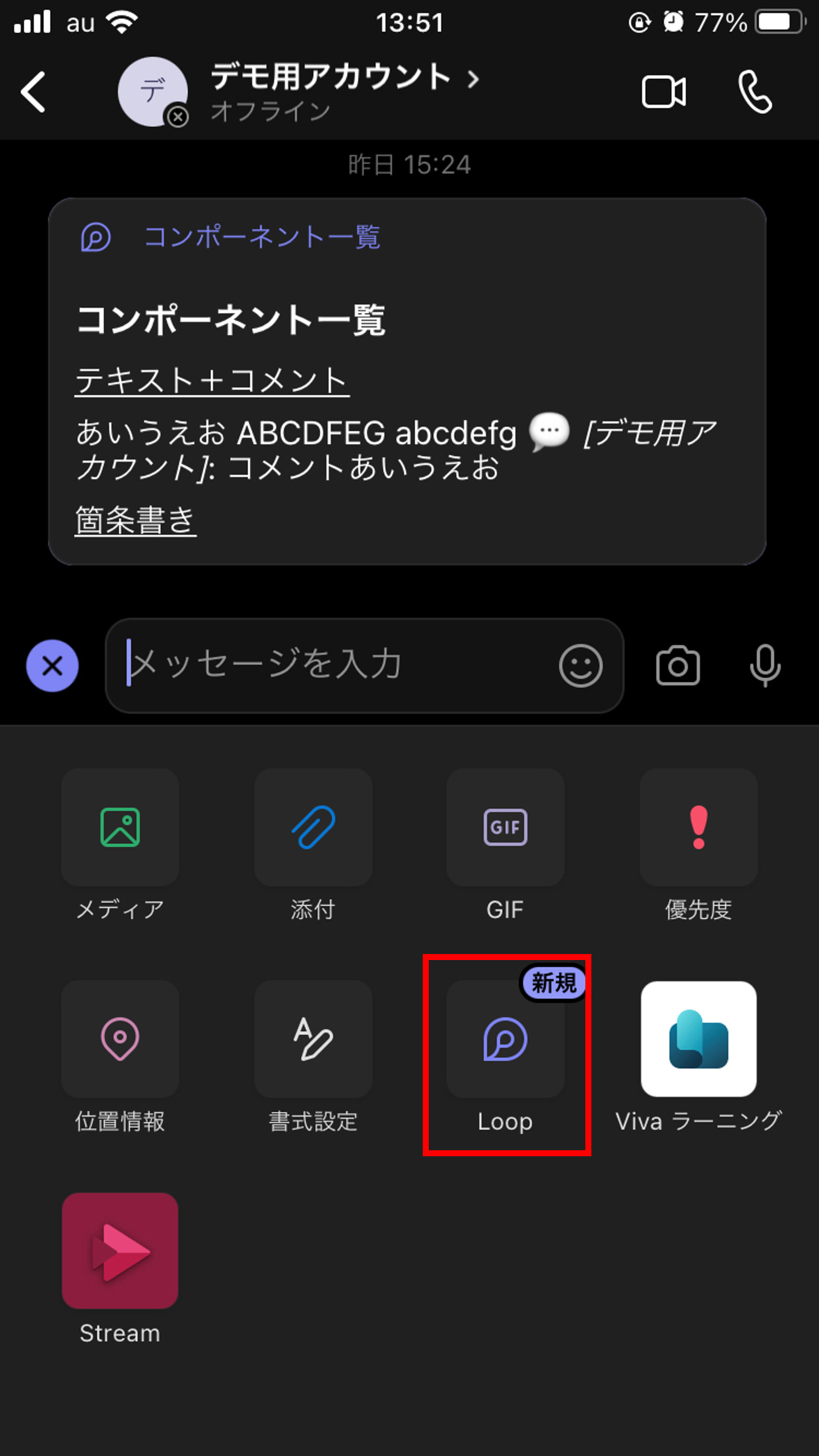Viewport: 819px width, 1456px height.
Task: Set message 優先度 priority
Action: (x=698, y=828)
